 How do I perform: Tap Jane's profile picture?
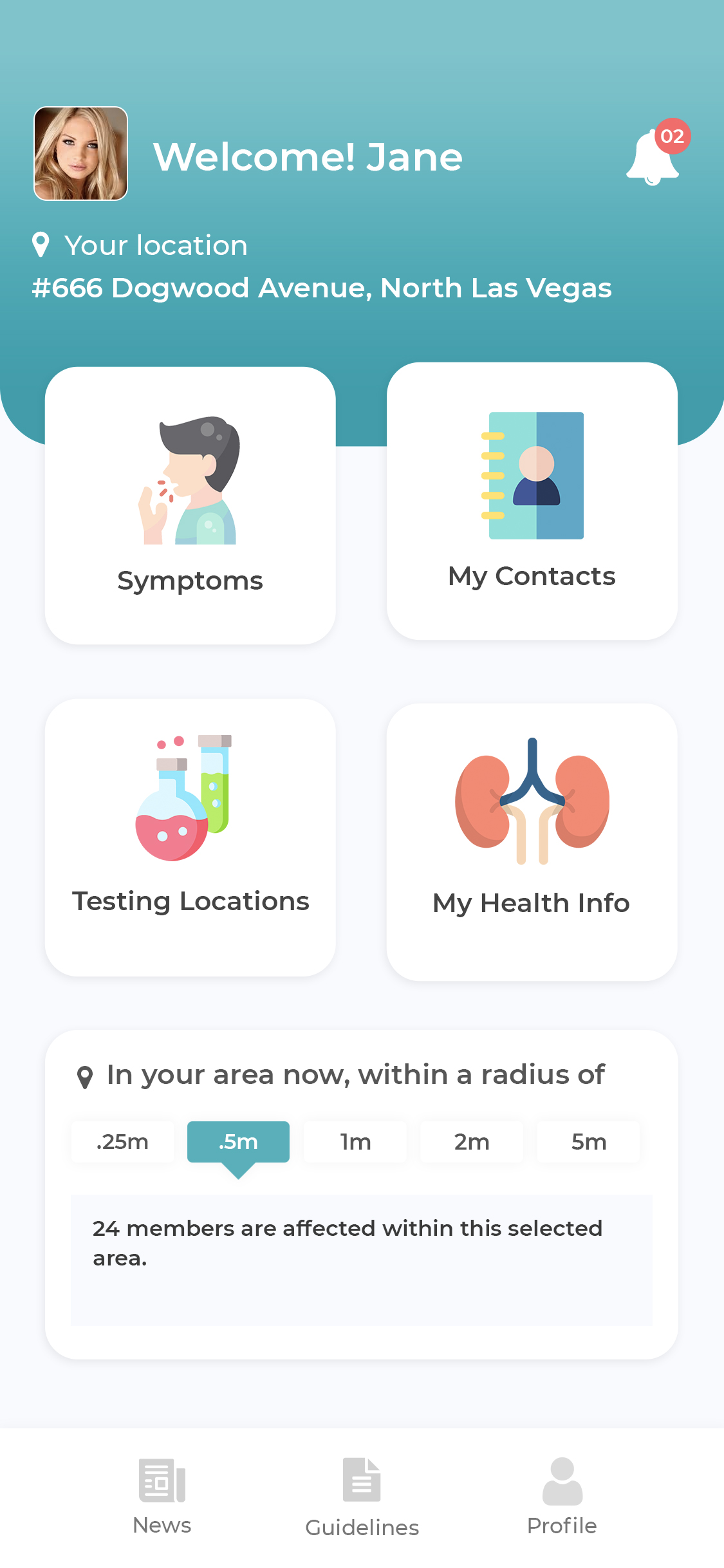[81, 153]
